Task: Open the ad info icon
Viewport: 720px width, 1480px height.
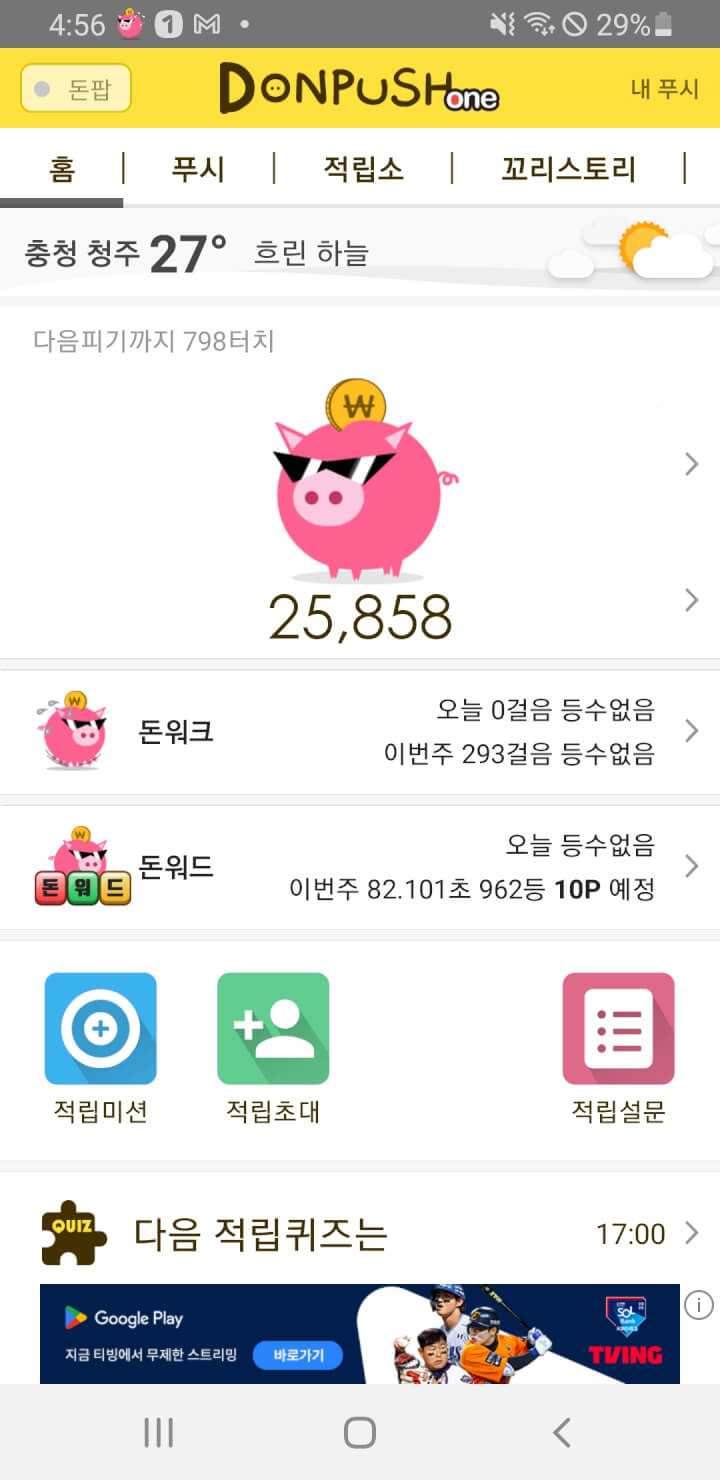Action: [x=698, y=1305]
